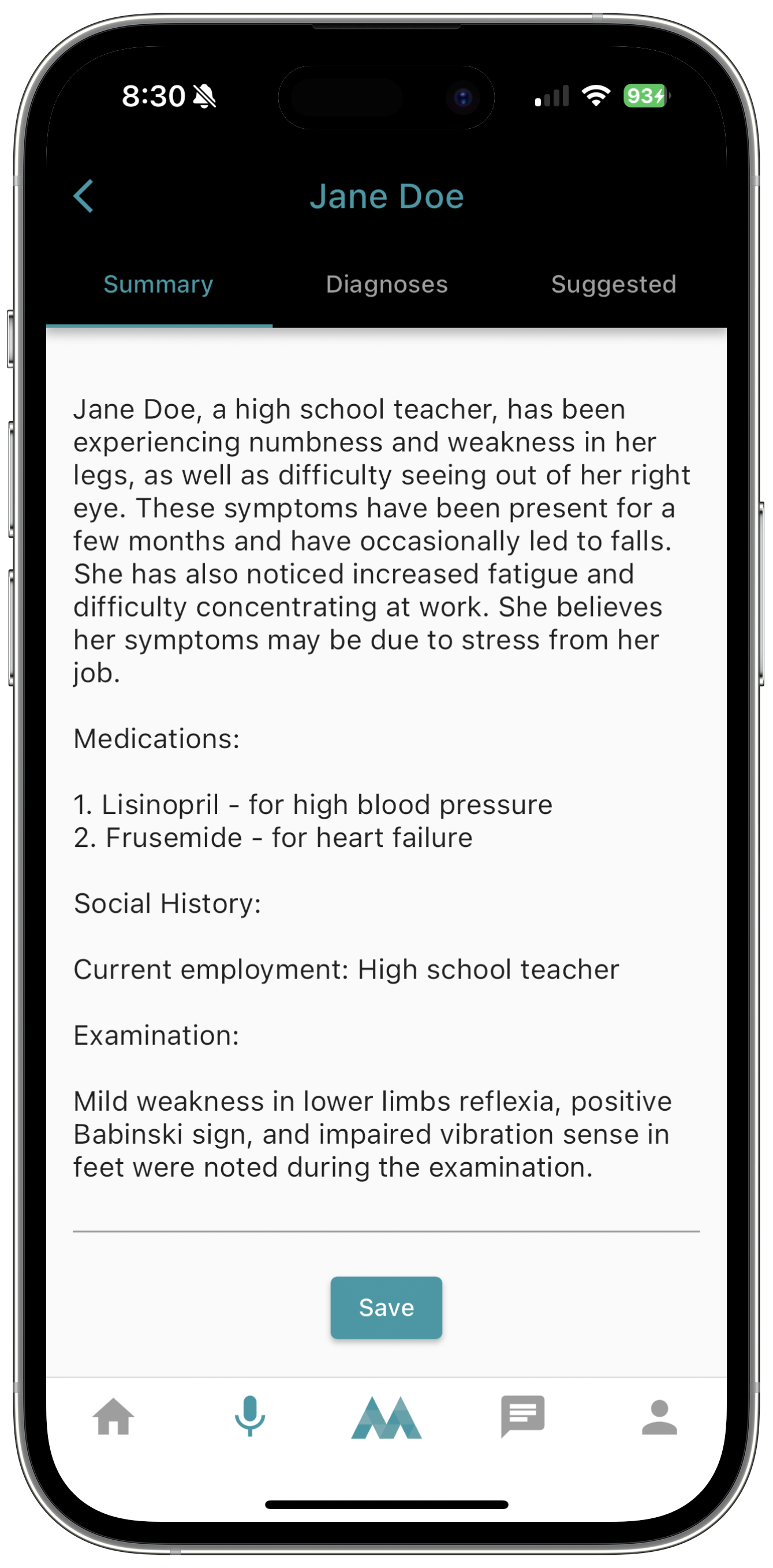Open the home icon in bottom bar
Viewport: 773px width, 1568px height.
point(113,1416)
